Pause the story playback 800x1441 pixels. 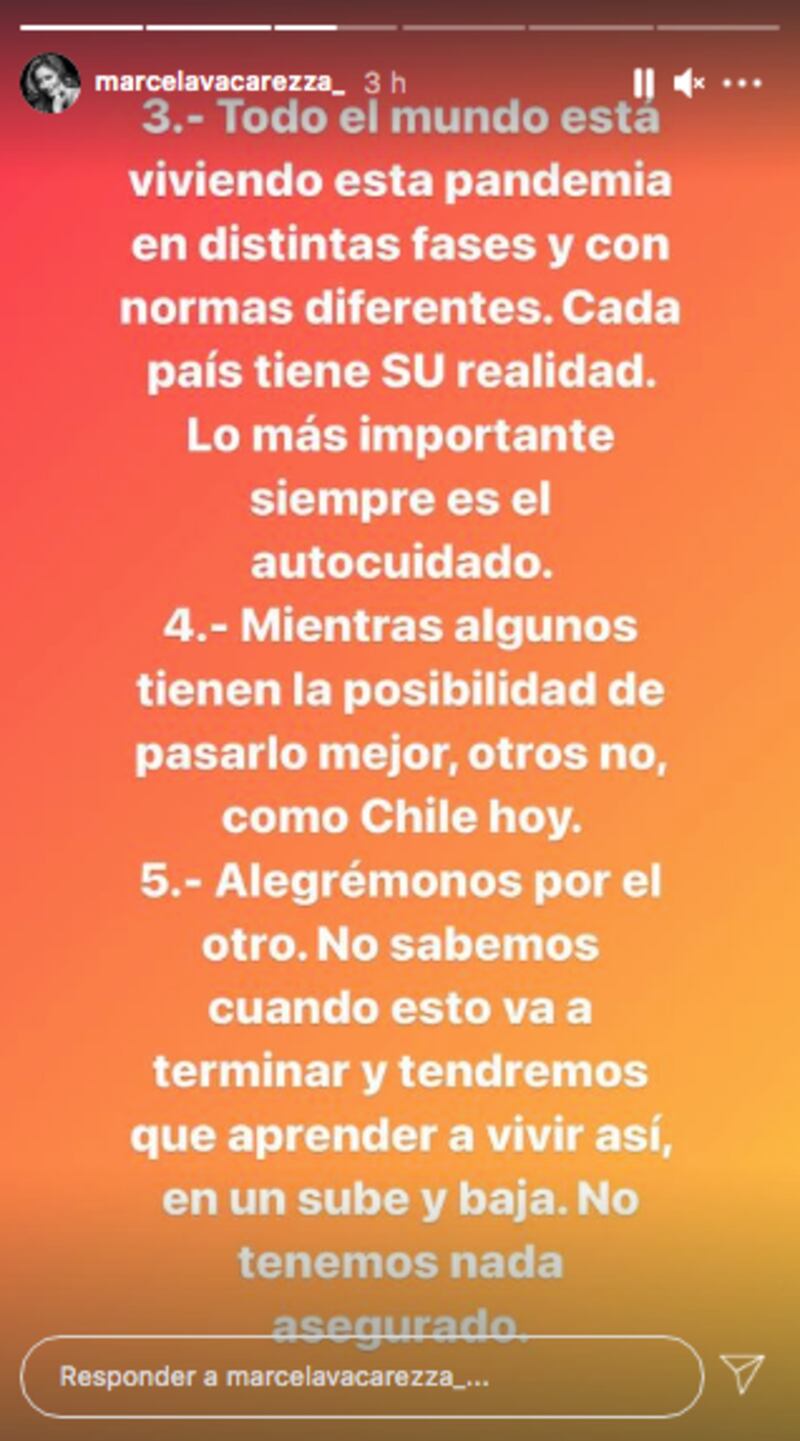pyautogui.click(x=643, y=83)
